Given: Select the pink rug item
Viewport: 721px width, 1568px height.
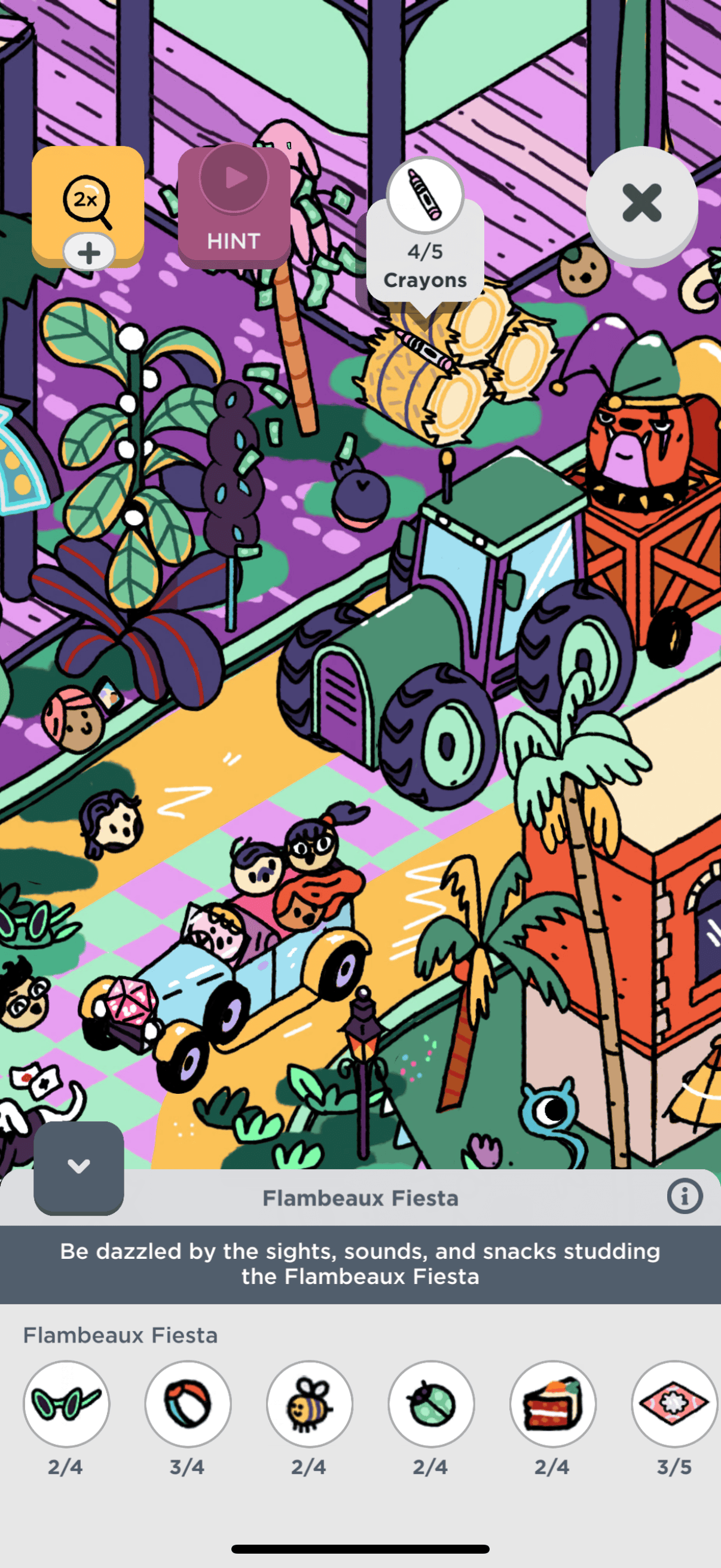Looking at the screenshot, I should click(x=674, y=1404).
